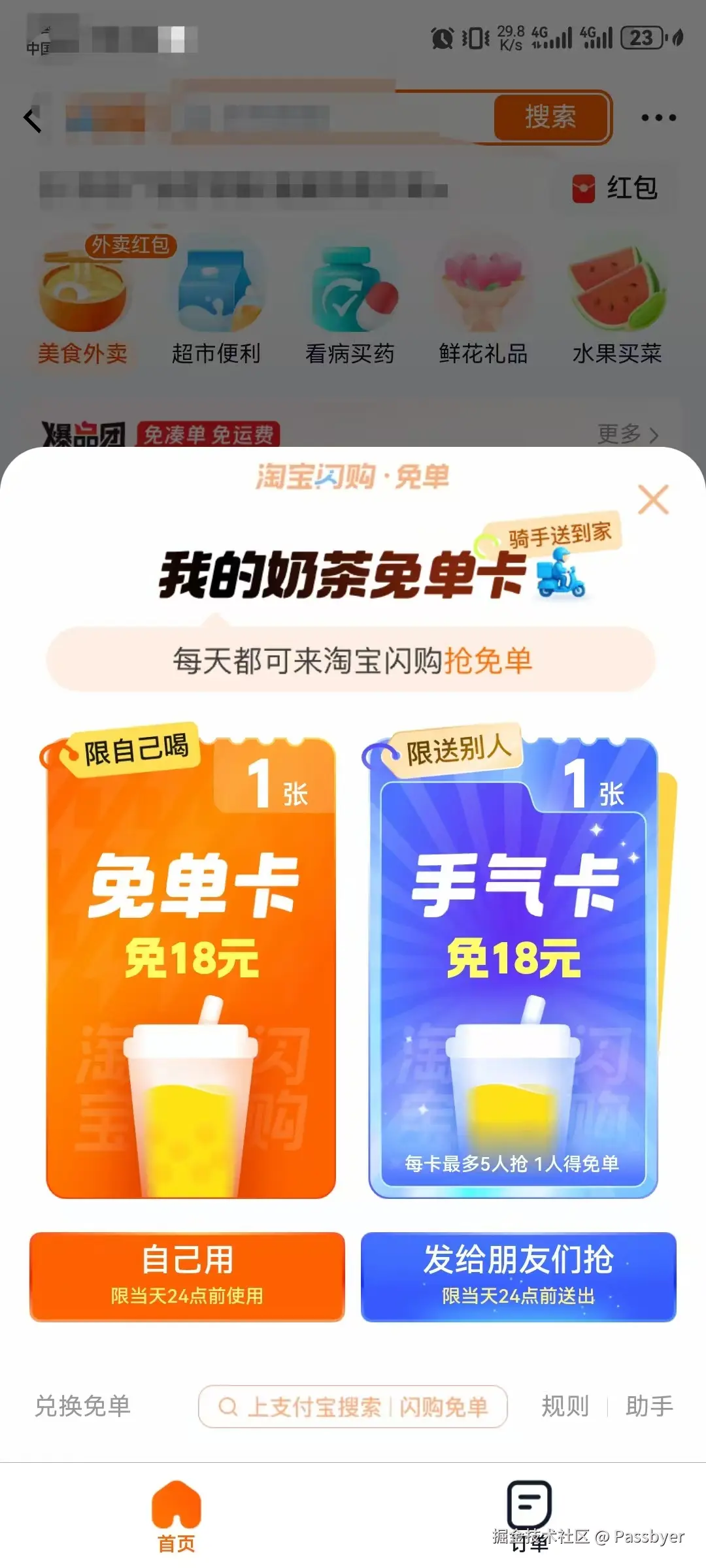This screenshot has height=1568, width=706.
Task: Open 兑换免单
Action: point(83,1406)
